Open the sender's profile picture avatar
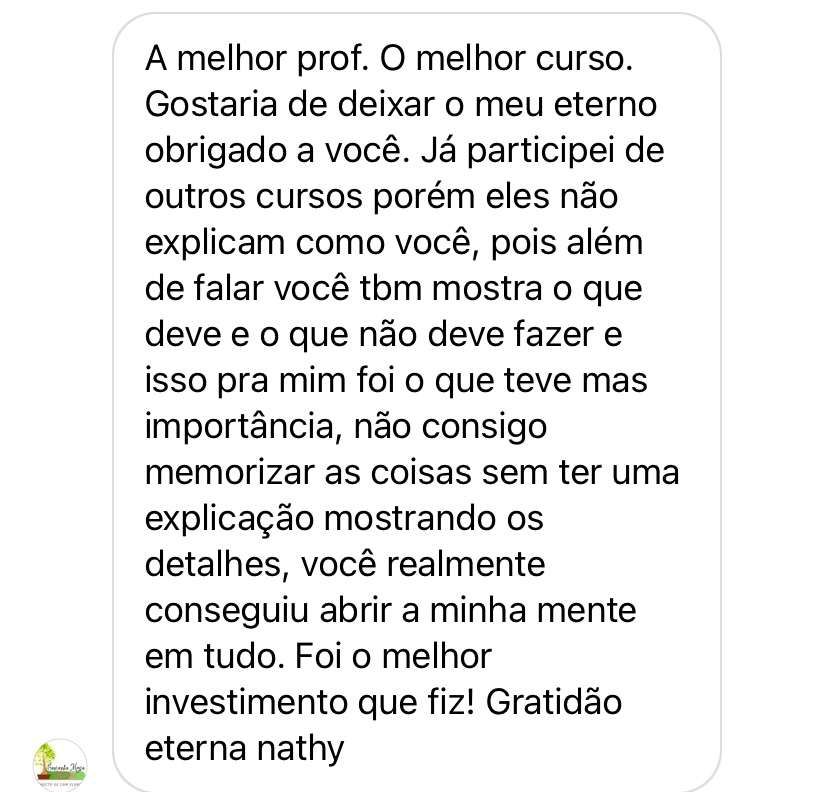Image resolution: width=828 pixels, height=792 pixels. coord(59,765)
